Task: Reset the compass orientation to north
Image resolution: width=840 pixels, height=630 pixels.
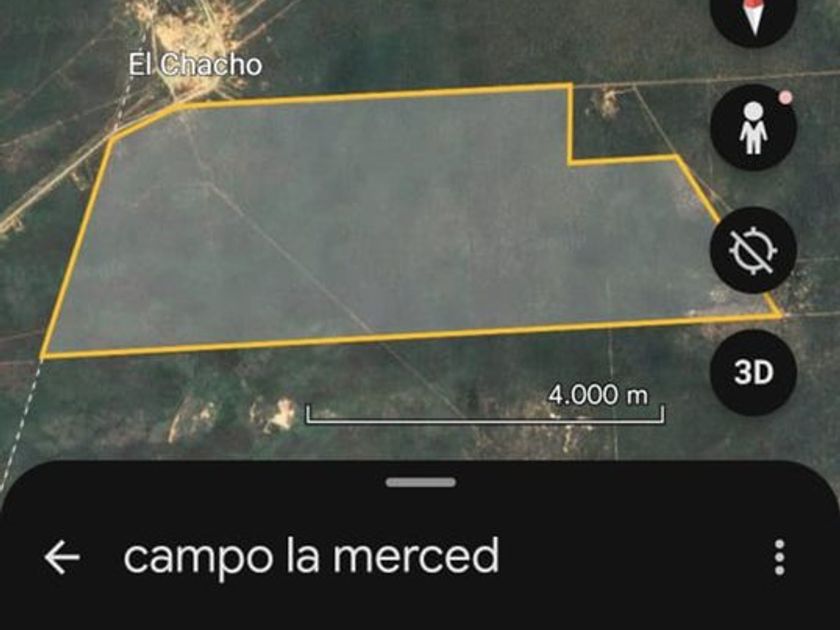Action: coord(752,15)
